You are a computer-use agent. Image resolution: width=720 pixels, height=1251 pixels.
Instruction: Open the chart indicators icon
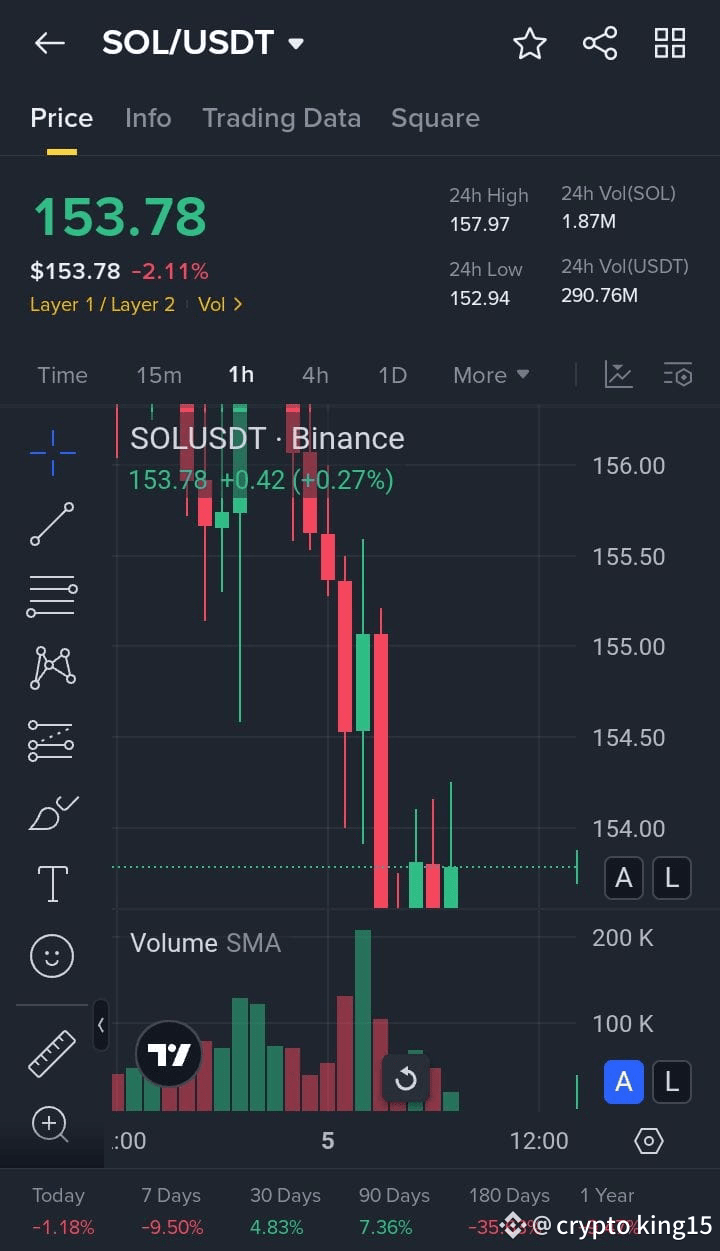point(619,375)
